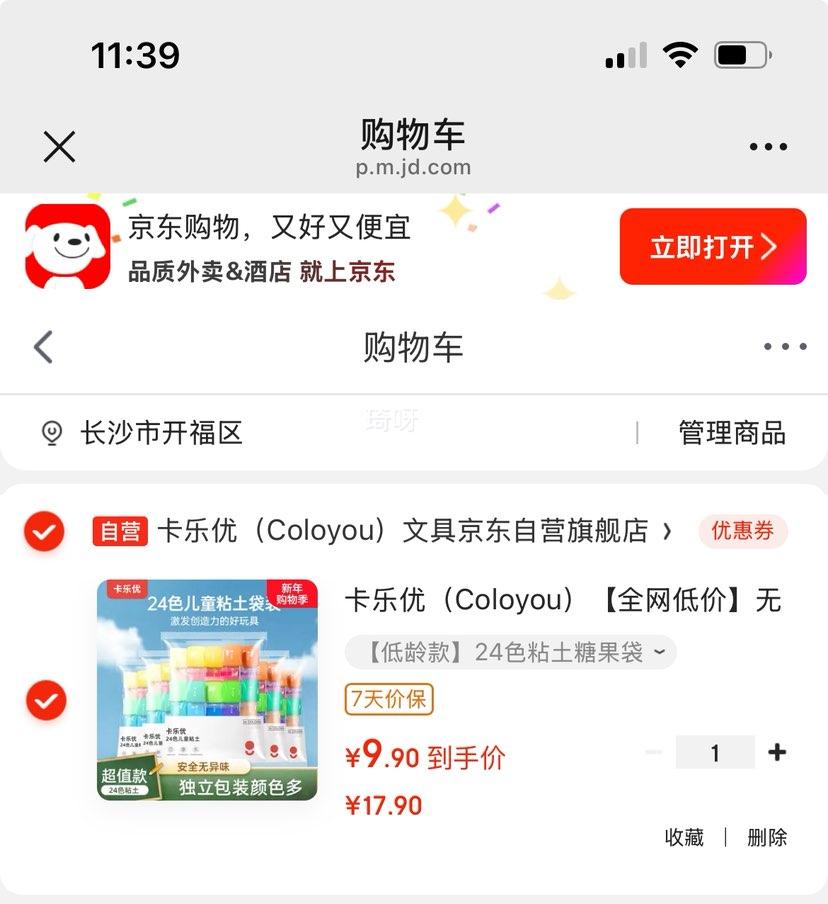
Task: Increase quantity with the plus stepper
Action: coord(776,752)
